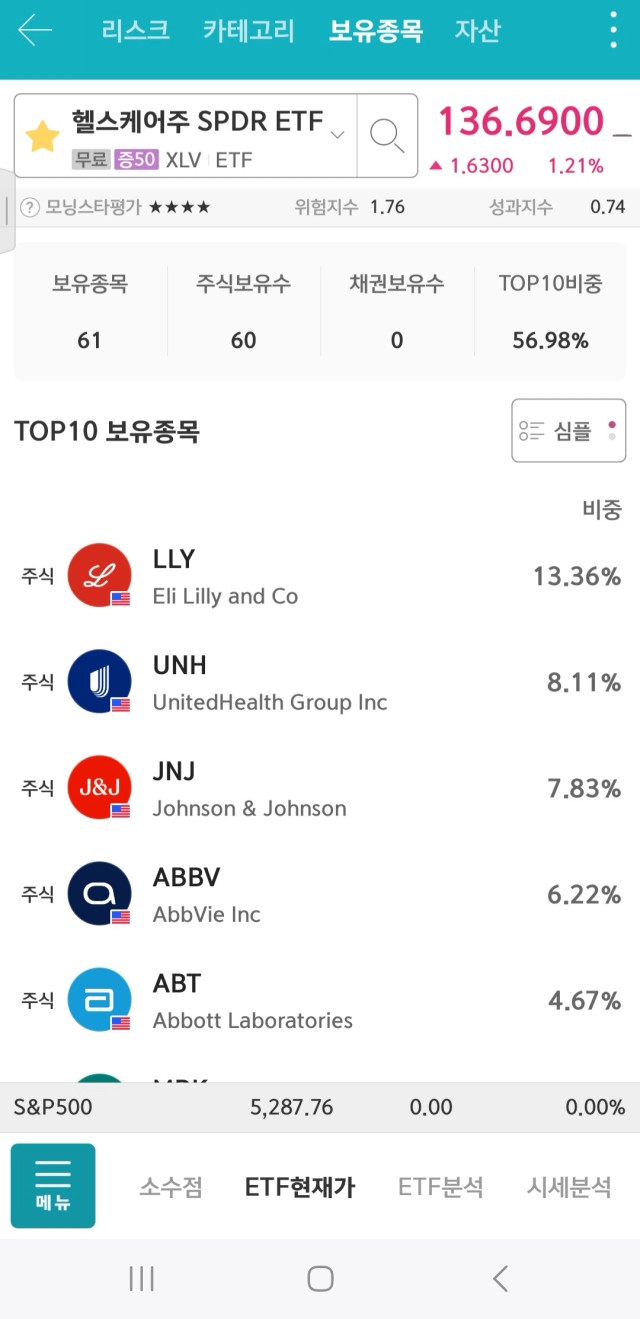Open the UnitedHealth Group Inc holding
The width and height of the screenshot is (640, 1319).
(320, 682)
